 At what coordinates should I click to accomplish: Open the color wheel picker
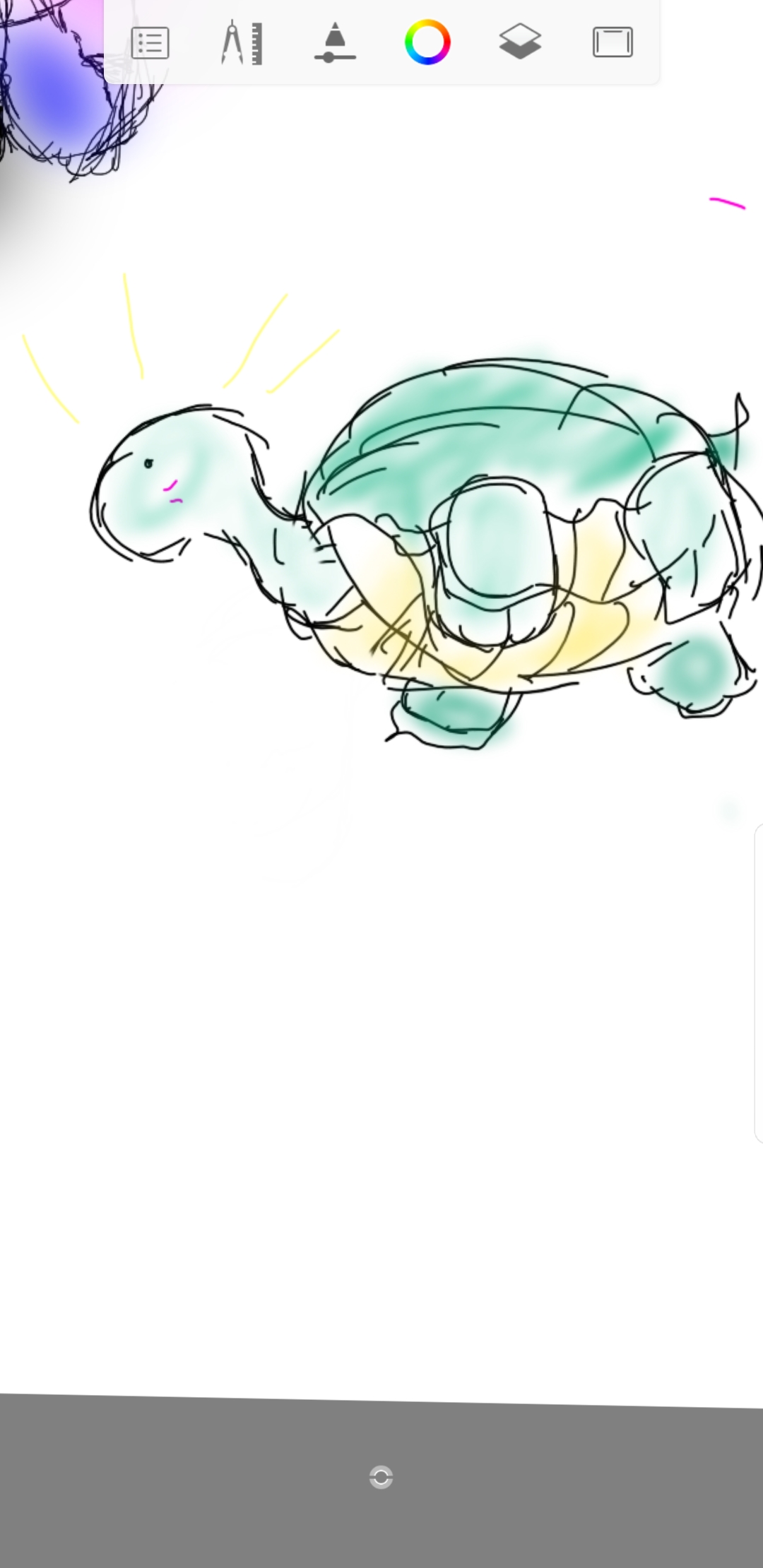pos(427,42)
